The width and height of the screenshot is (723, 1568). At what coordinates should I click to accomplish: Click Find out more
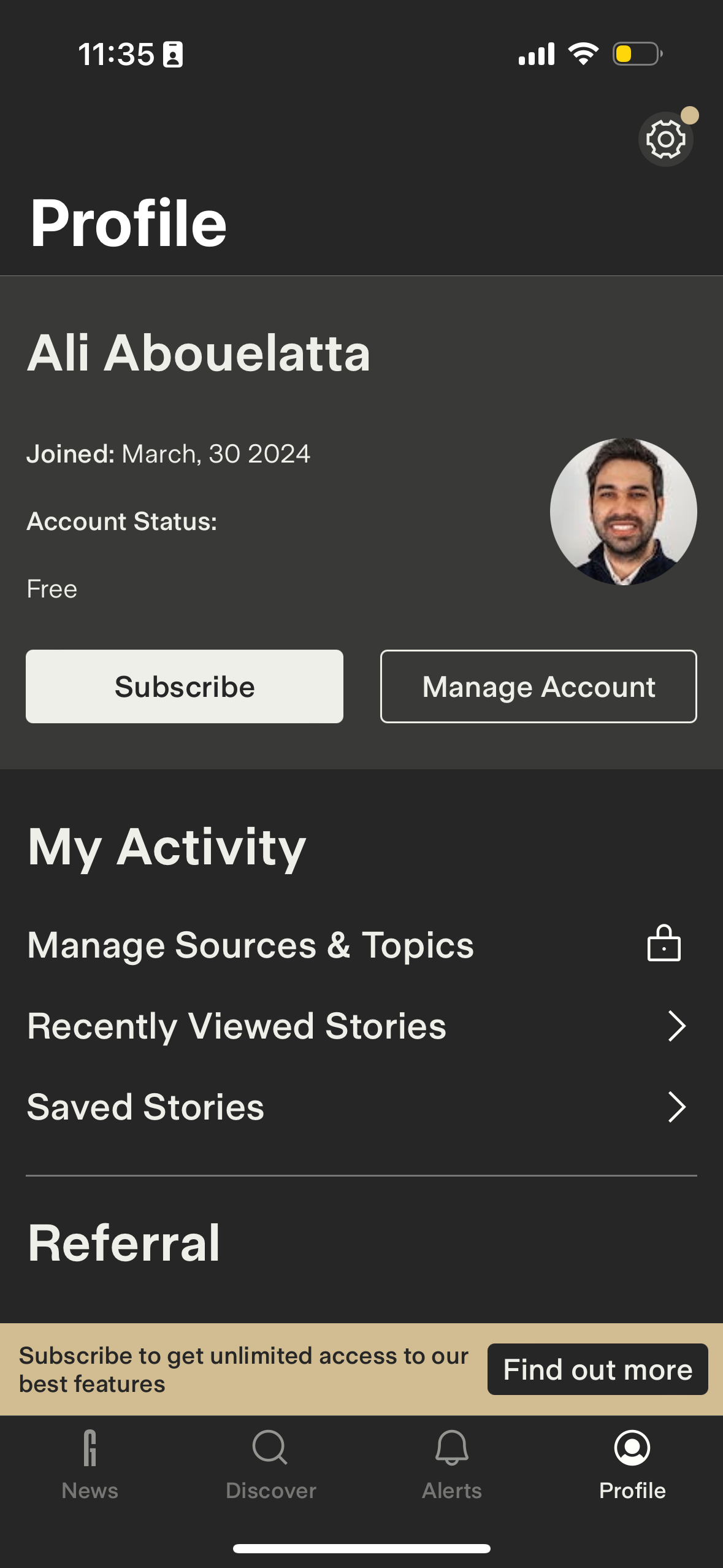(597, 1369)
